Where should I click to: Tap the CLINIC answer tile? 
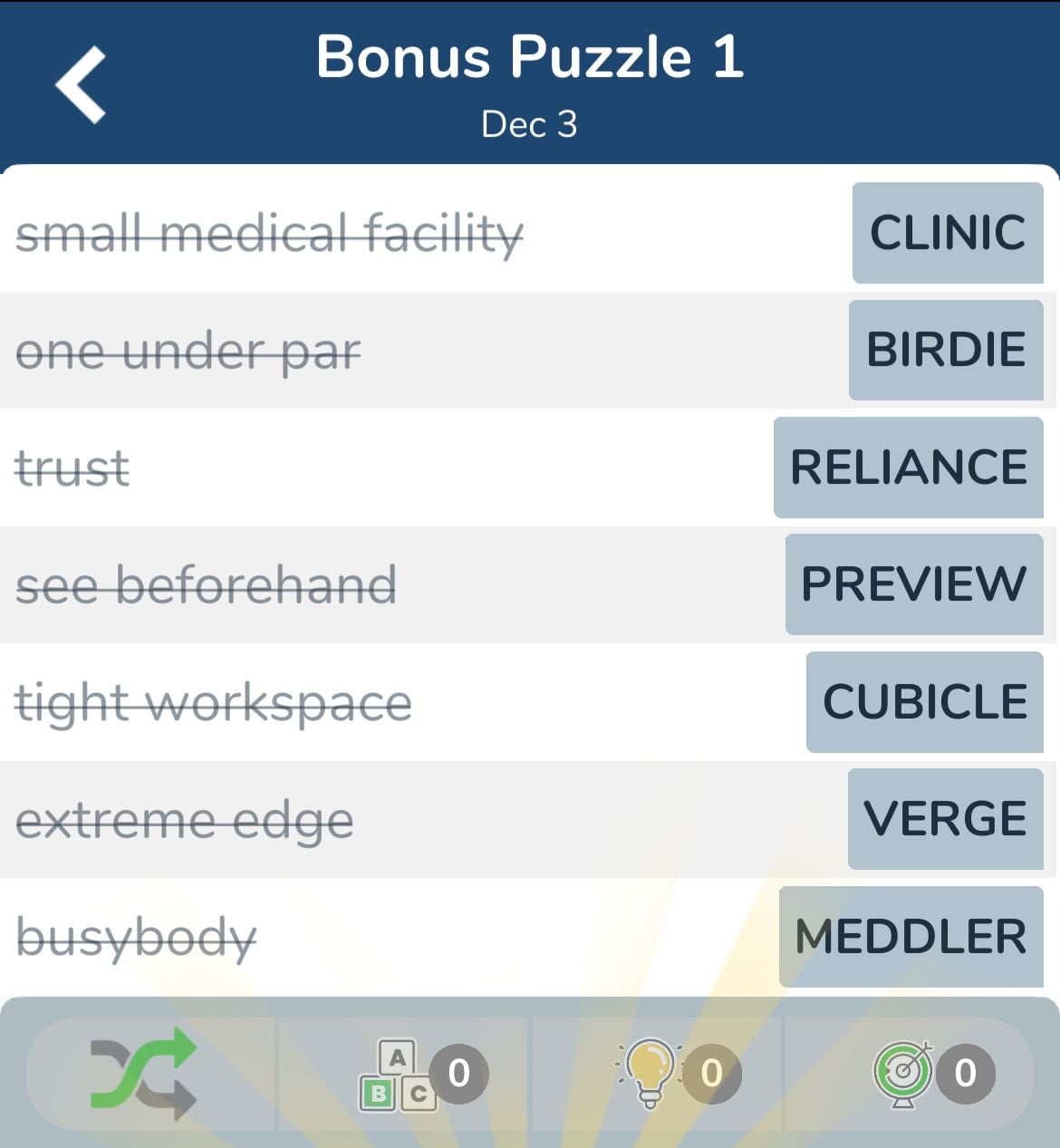click(948, 233)
